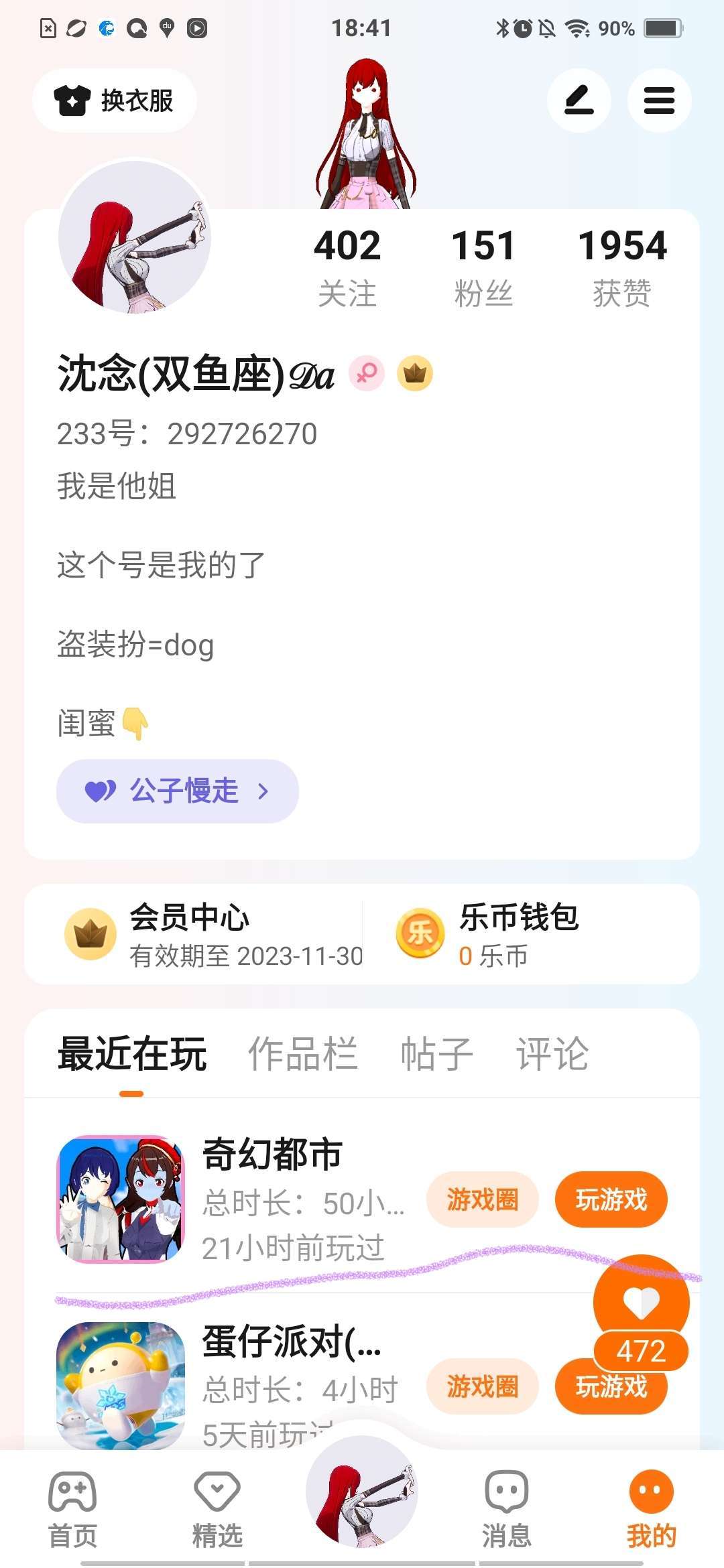
Task: Switch to the 评论 tab
Action: coord(552,1053)
